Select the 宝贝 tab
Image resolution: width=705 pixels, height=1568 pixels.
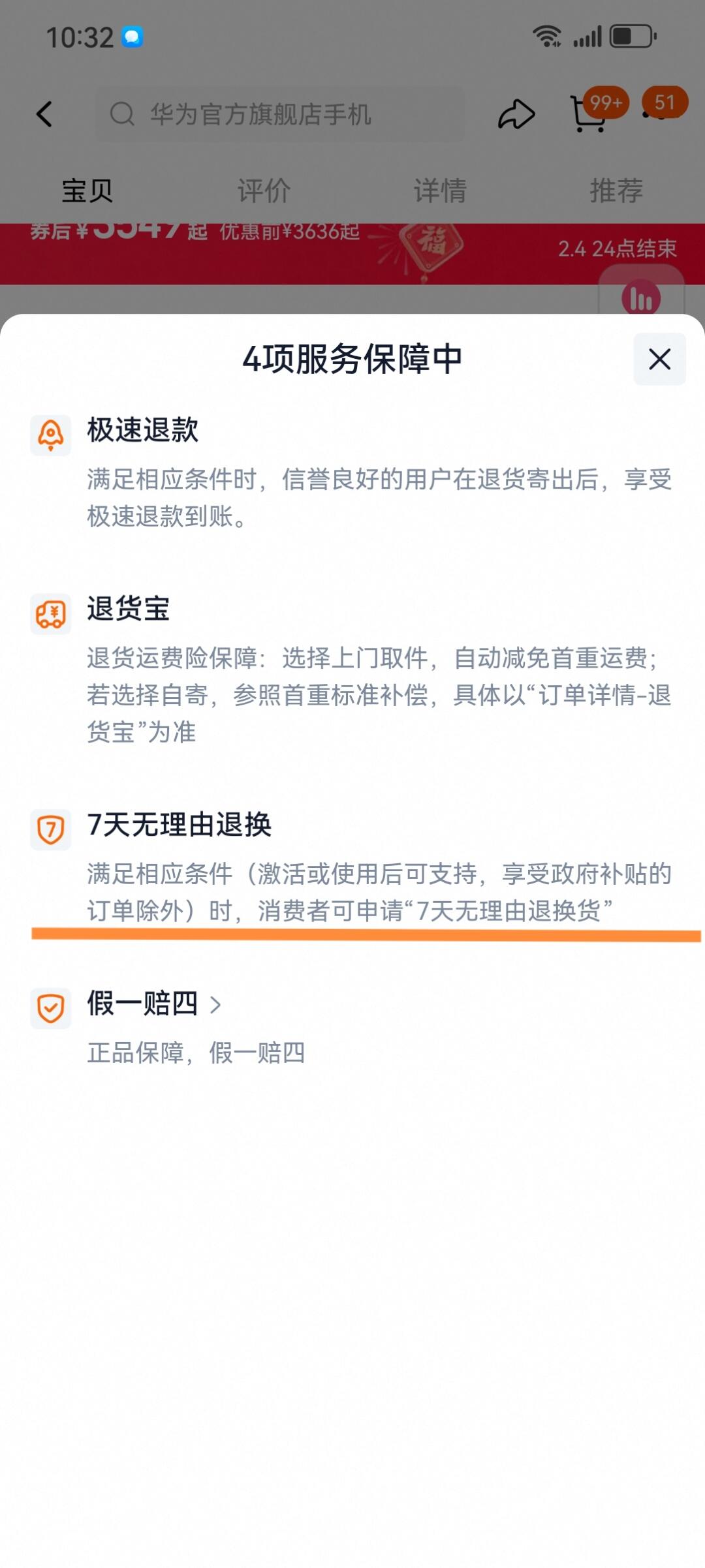coord(87,191)
